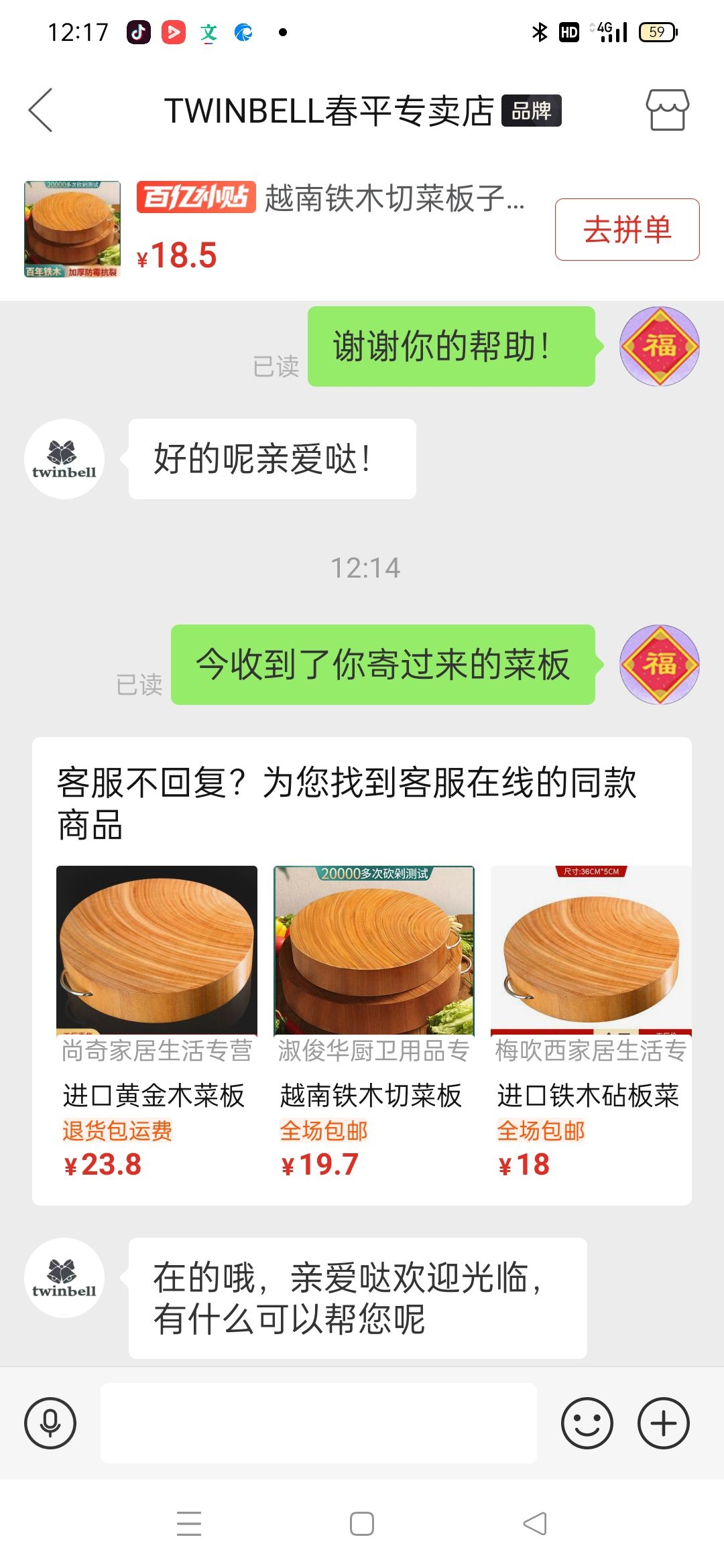The height and width of the screenshot is (1568, 724).
Task: Open the emoji picker
Action: pos(587,1423)
